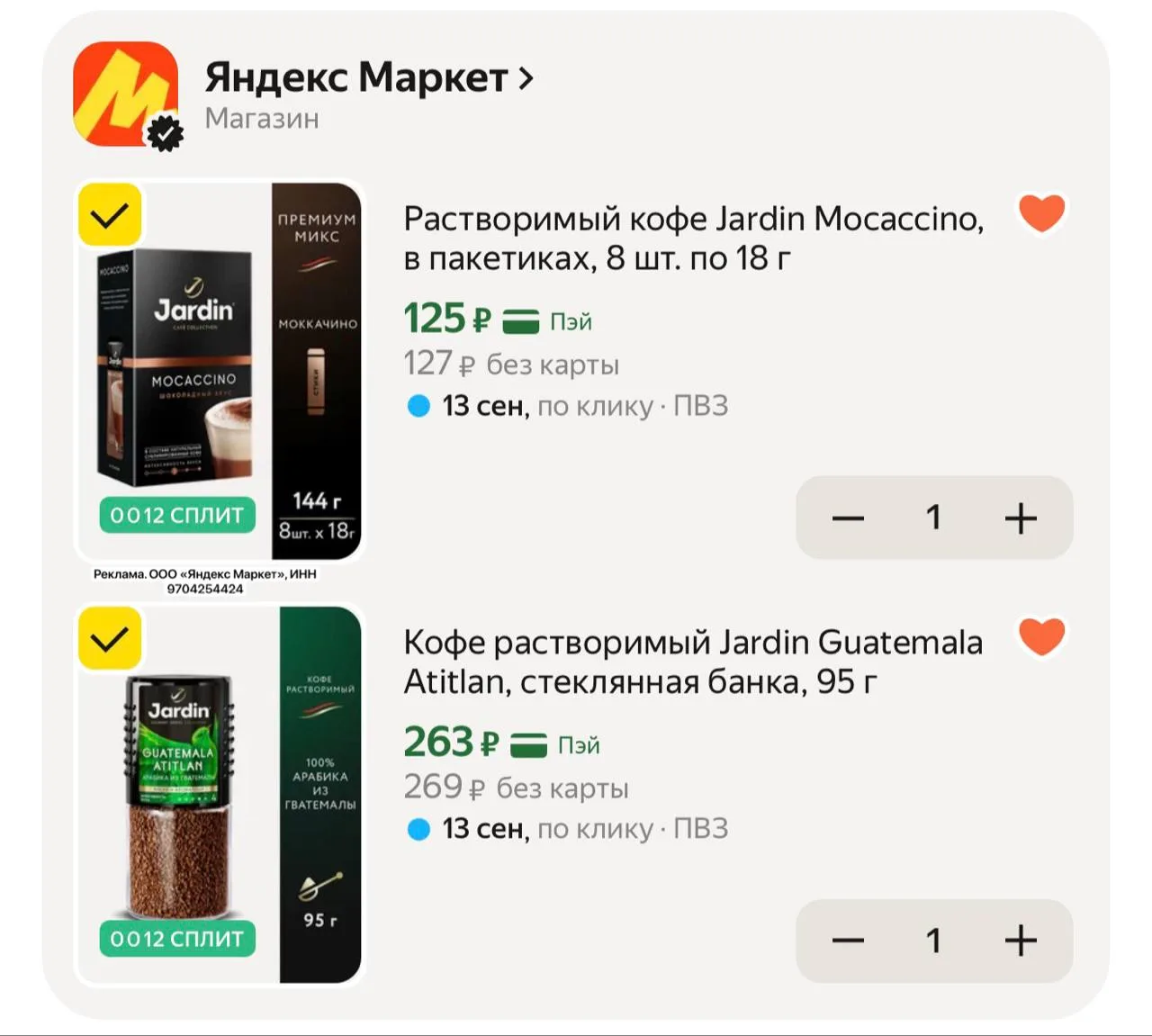Remove Jardin Guatemala Atitlan from favorites
This screenshot has height=1036, width=1152.
(1041, 637)
